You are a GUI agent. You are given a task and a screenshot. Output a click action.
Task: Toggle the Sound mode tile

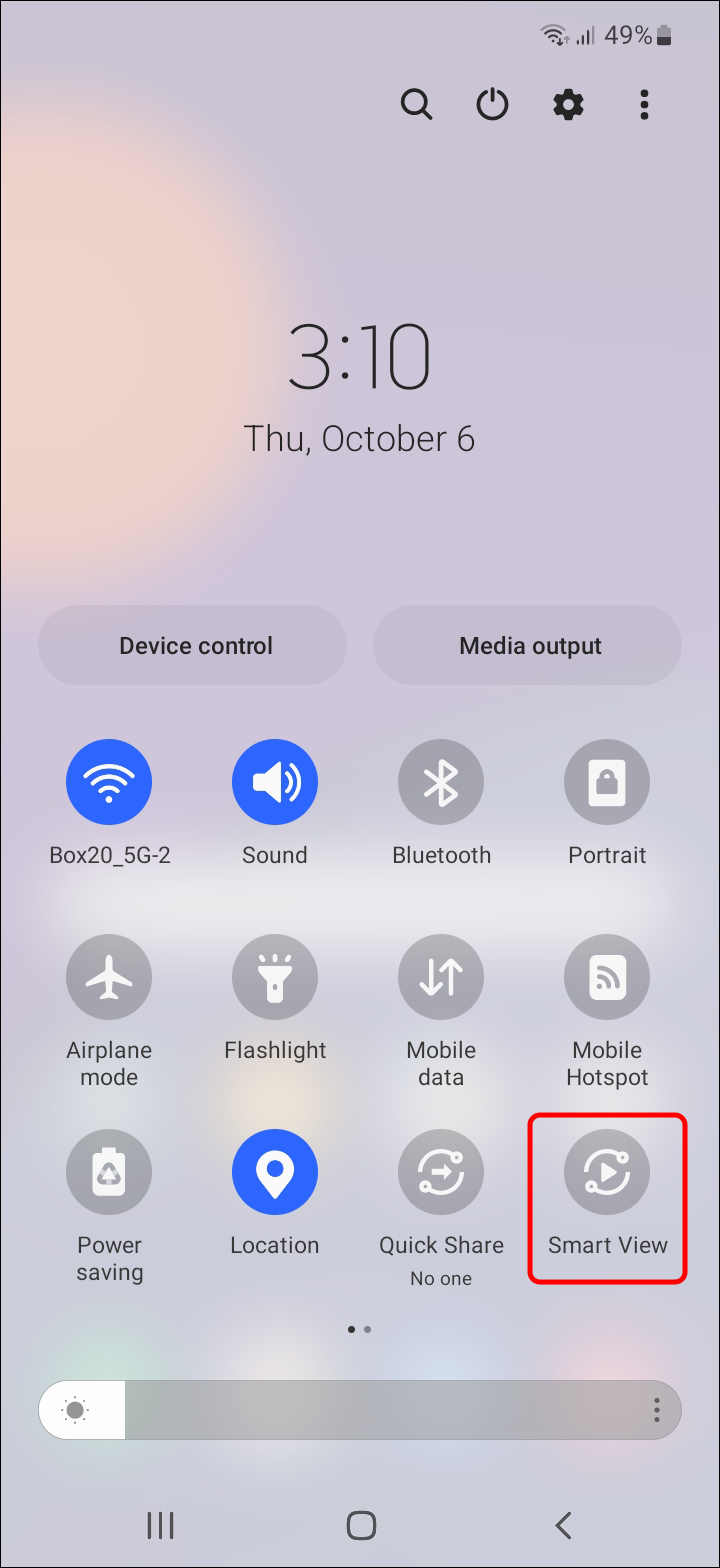tap(275, 782)
